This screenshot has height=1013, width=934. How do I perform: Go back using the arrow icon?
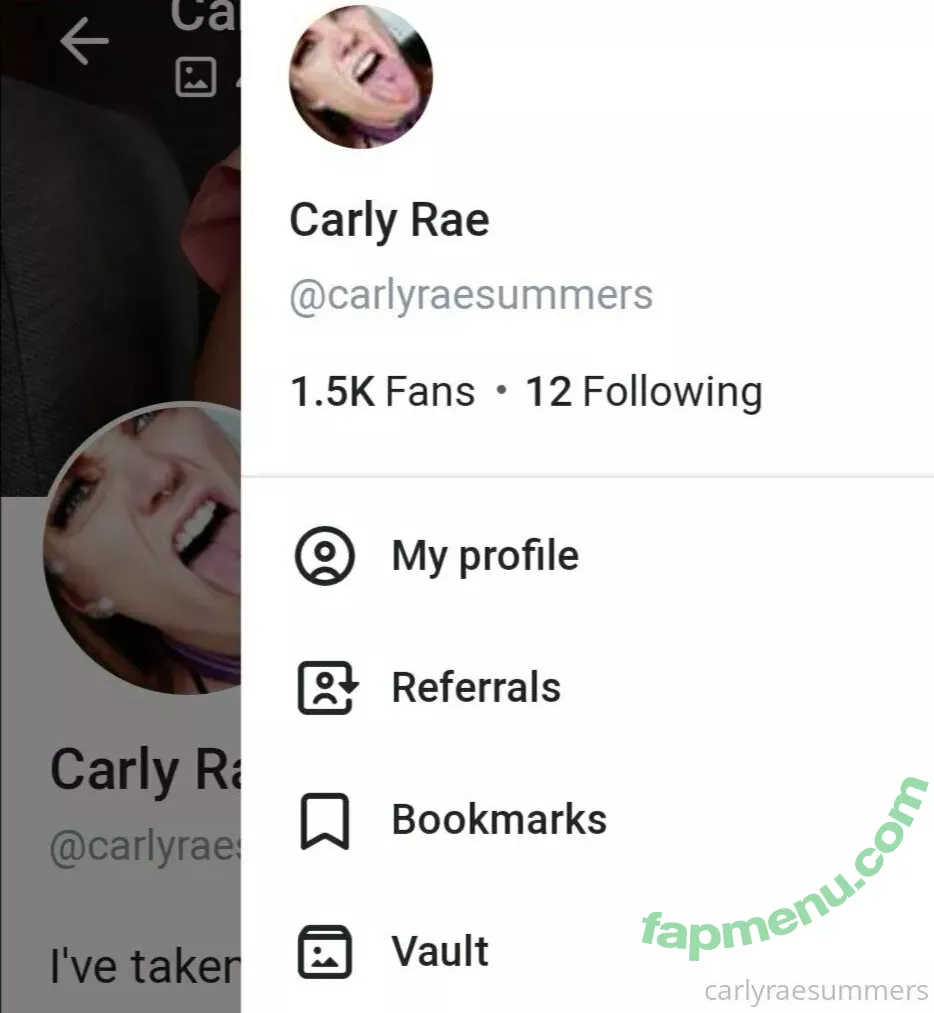point(84,42)
